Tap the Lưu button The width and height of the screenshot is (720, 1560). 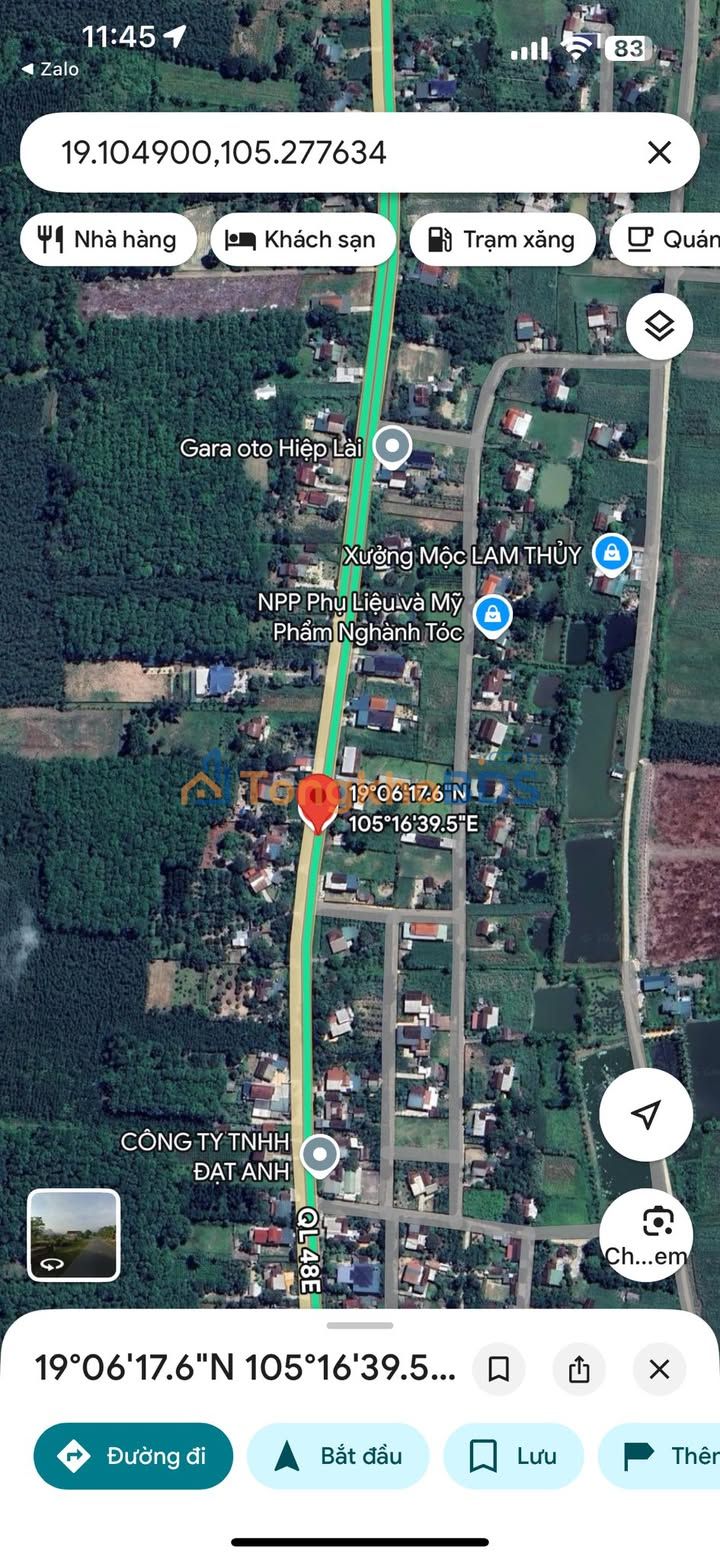[x=513, y=1456]
